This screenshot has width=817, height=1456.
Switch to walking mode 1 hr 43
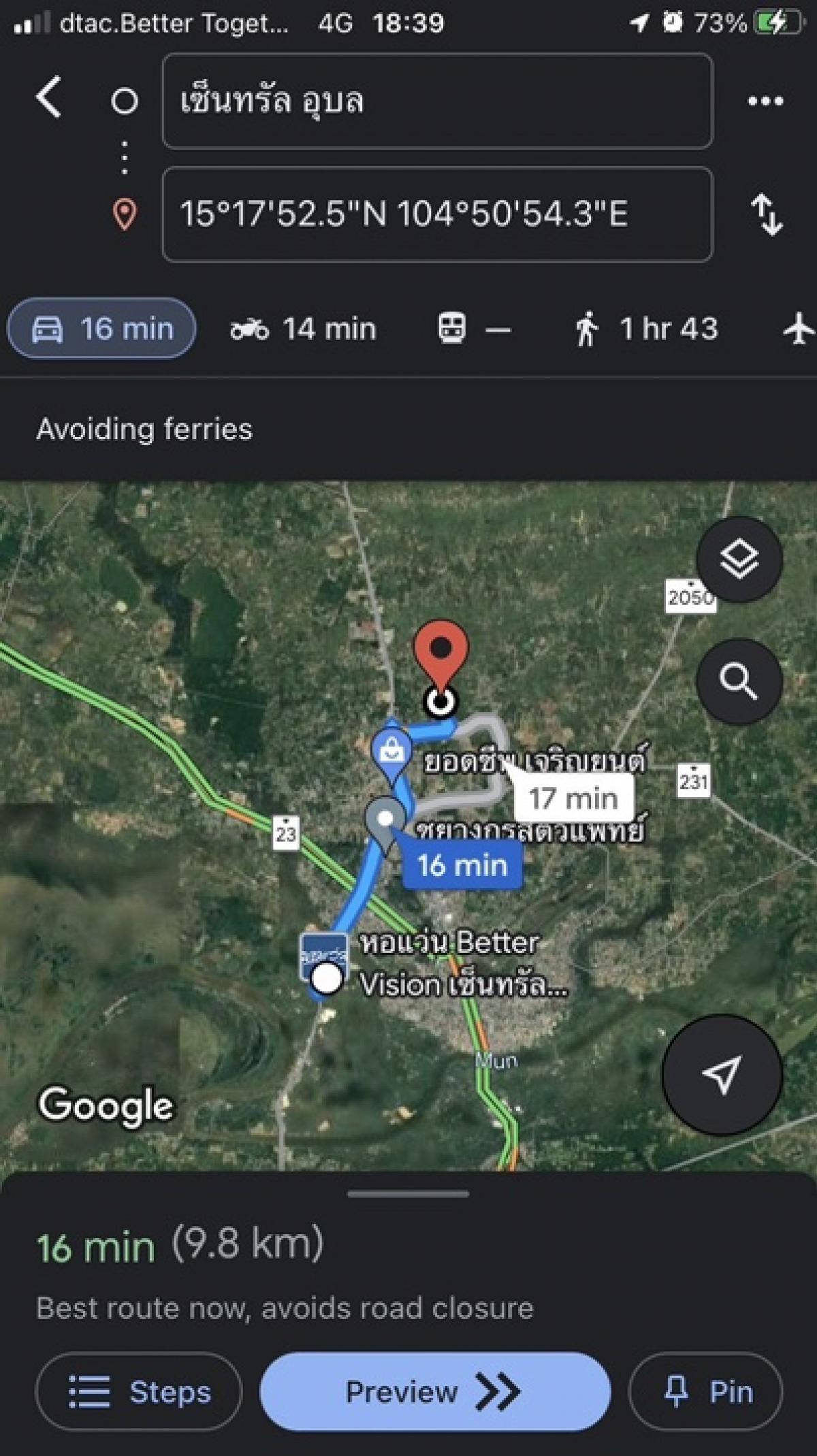646,329
